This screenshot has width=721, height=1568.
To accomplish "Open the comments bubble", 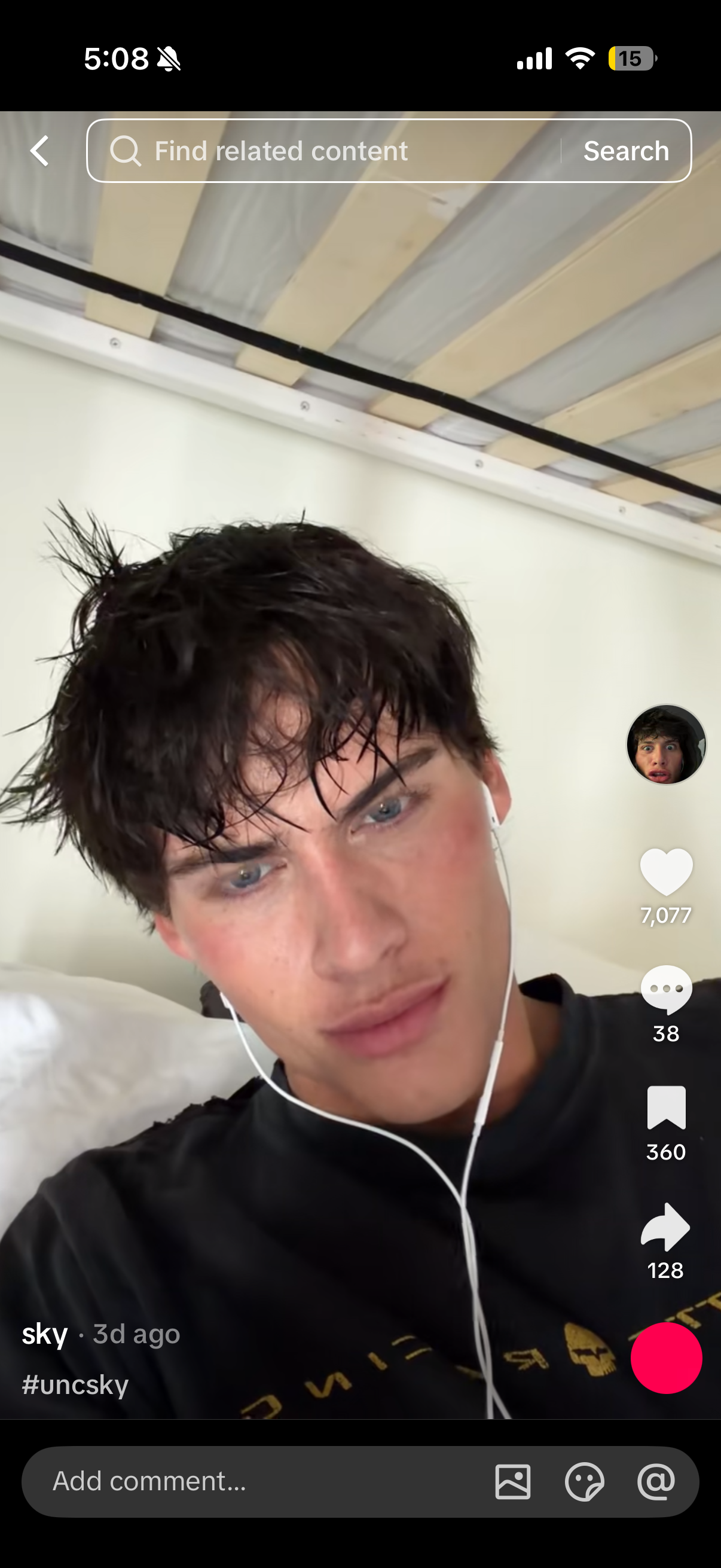I will pos(666,990).
